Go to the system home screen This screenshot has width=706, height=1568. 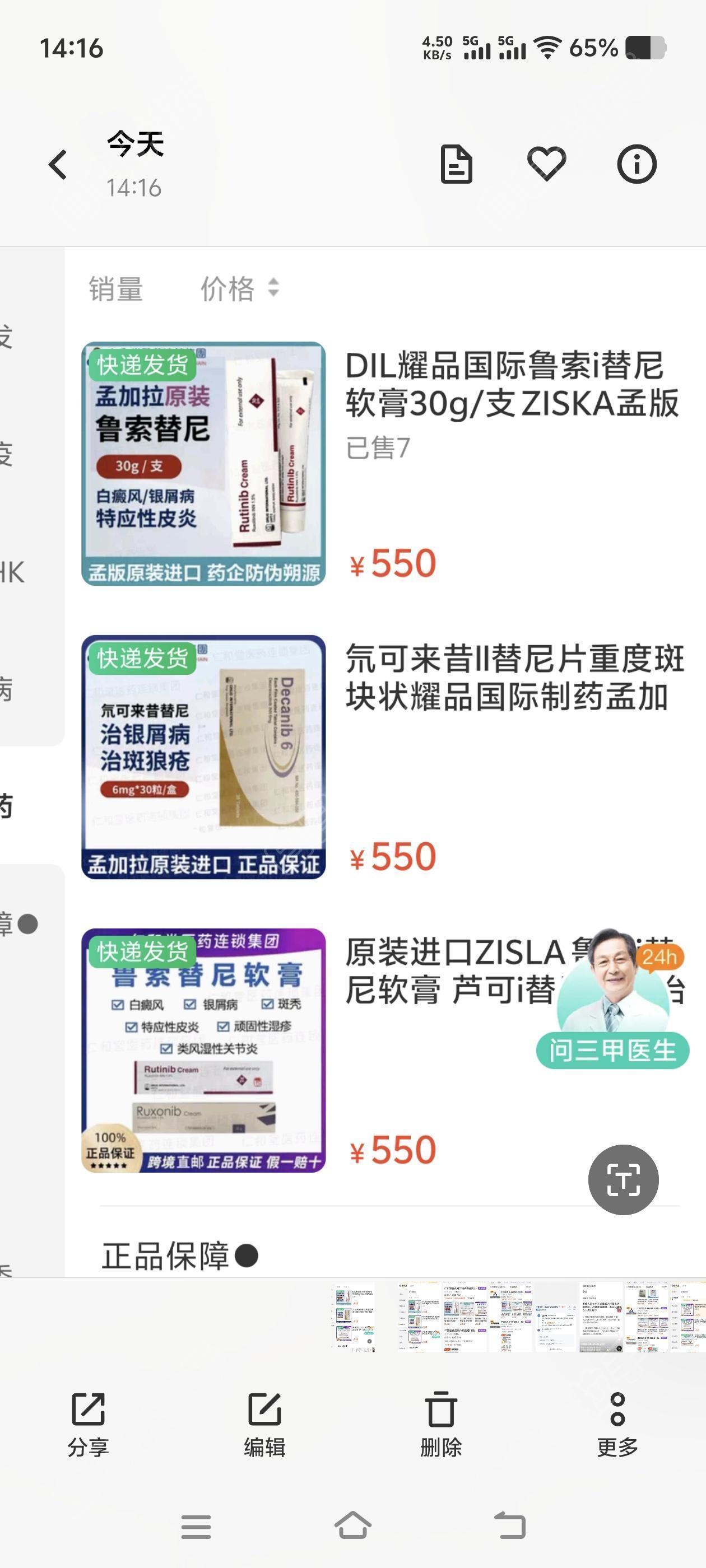(x=352, y=1526)
